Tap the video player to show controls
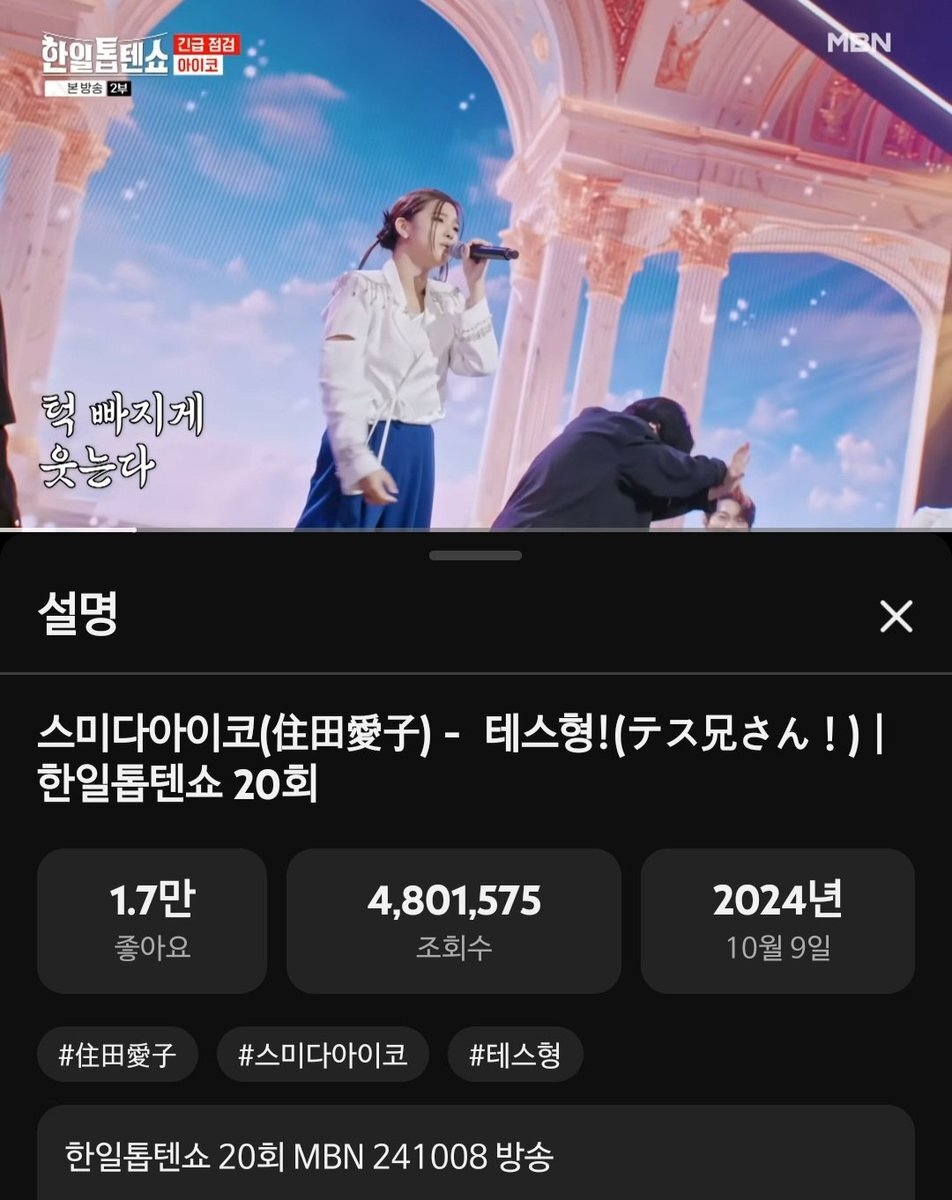Image resolution: width=952 pixels, height=1200 pixels. click(x=476, y=264)
